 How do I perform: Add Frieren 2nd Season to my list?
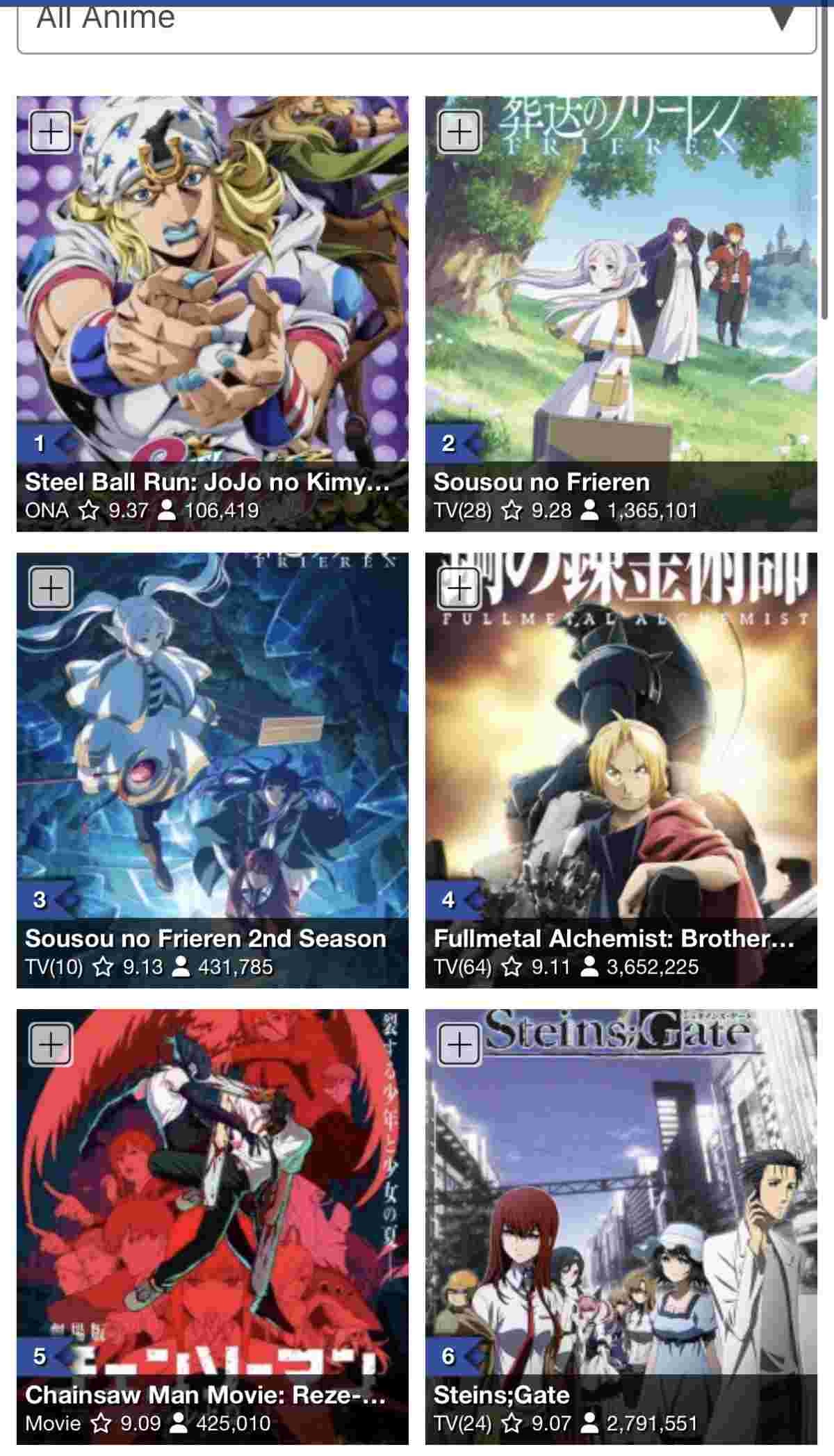pos(50,588)
